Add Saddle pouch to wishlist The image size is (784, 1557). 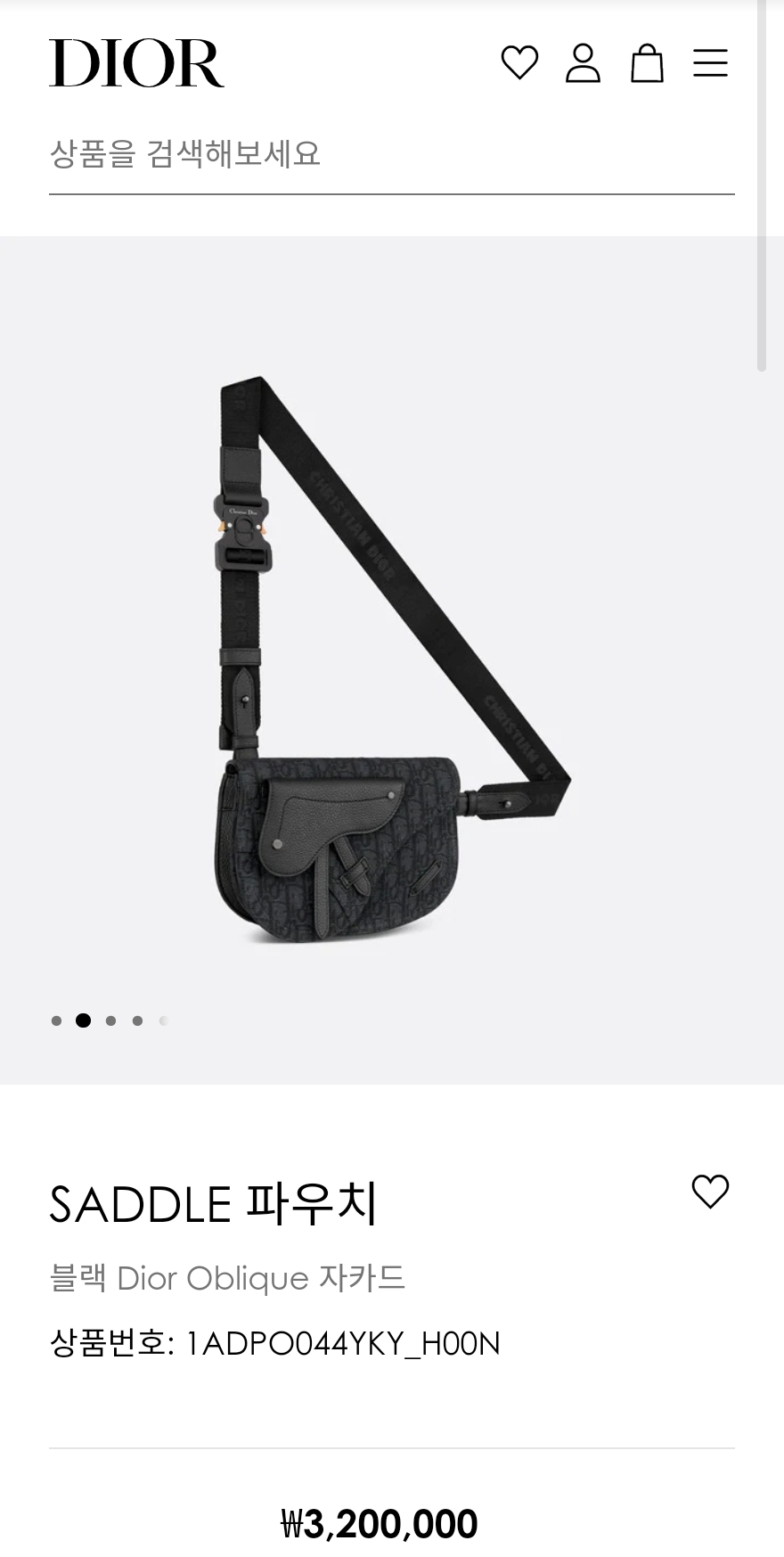(x=710, y=1192)
